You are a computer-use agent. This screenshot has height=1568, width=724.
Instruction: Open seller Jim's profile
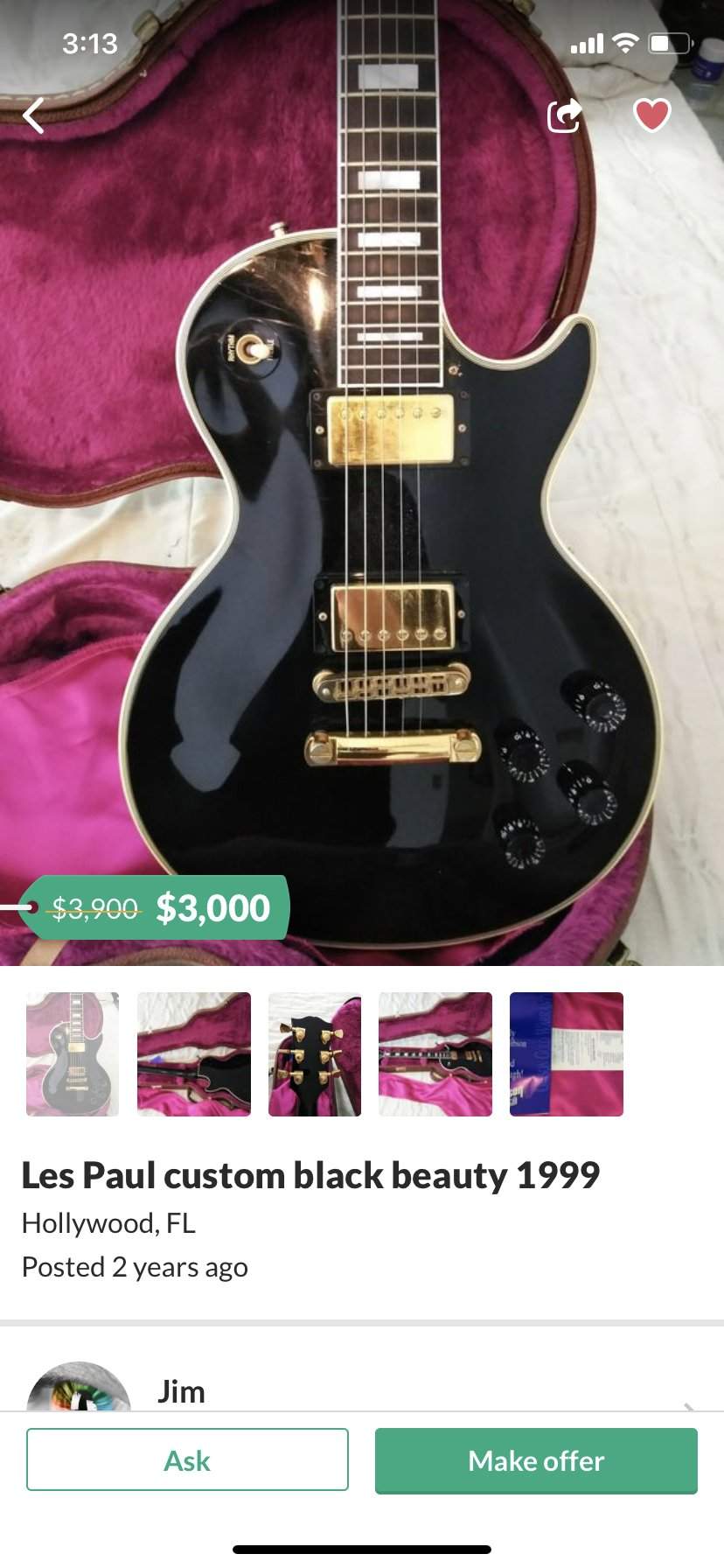pos(181,1391)
